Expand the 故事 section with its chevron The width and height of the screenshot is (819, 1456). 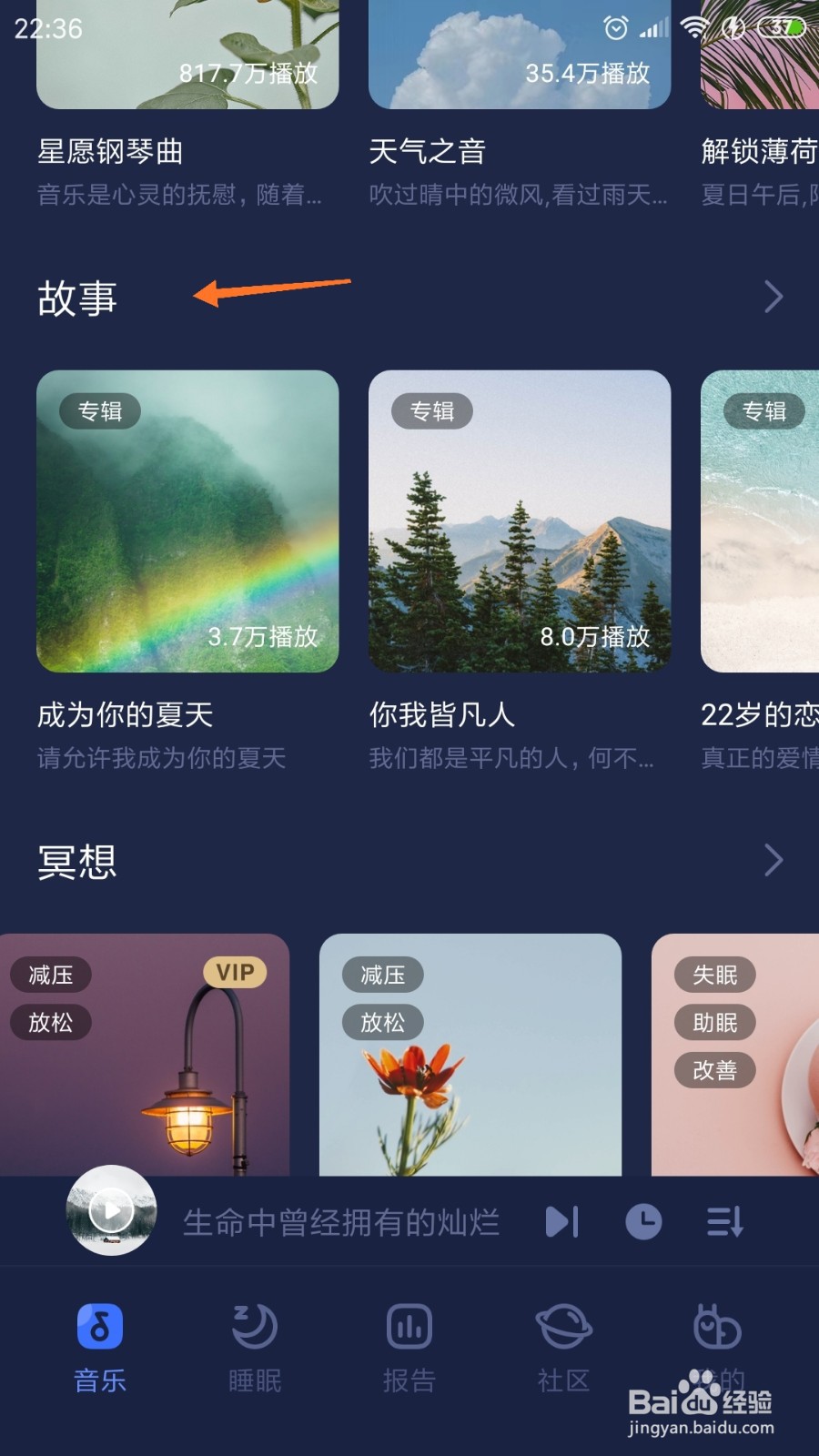774,296
